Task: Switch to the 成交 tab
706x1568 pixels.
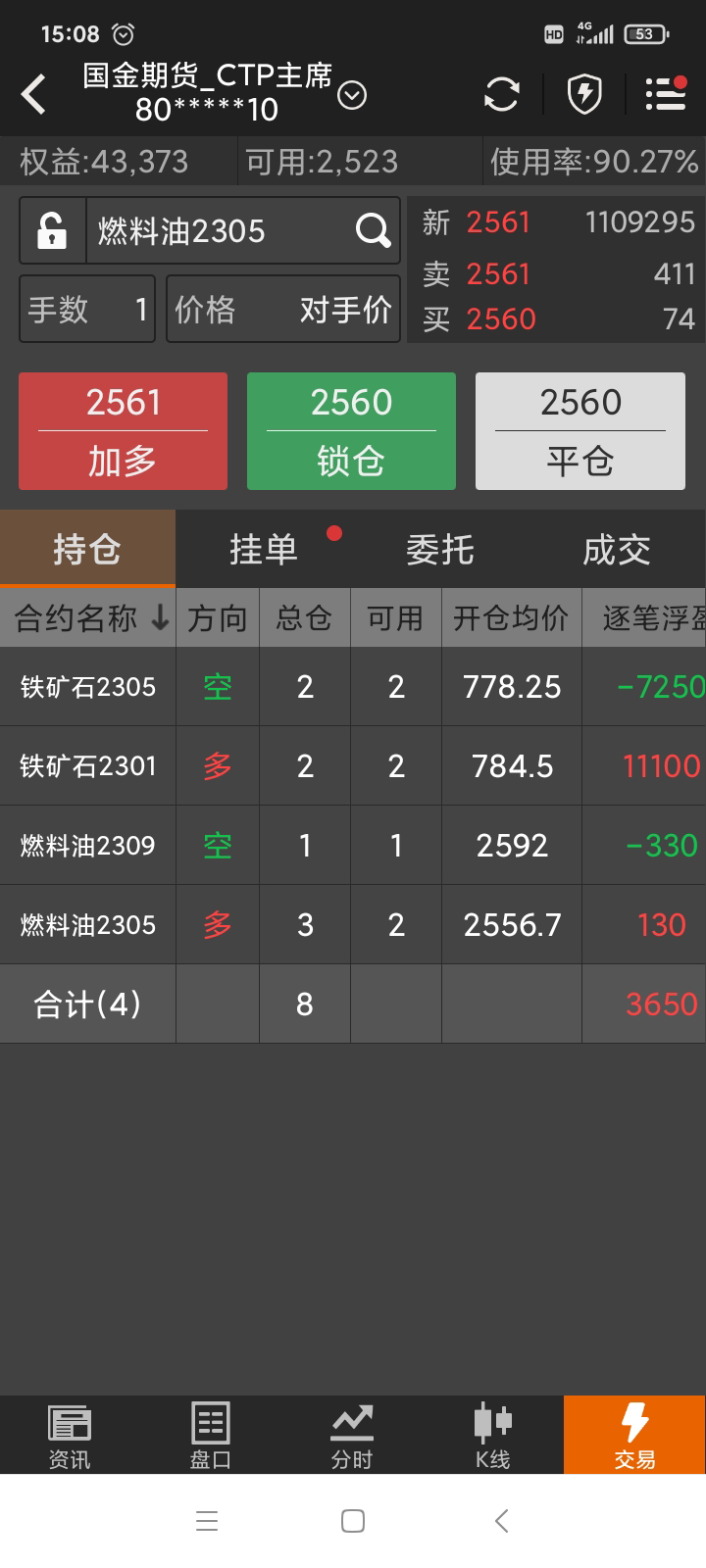Action: pyautogui.click(x=617, y=549)
